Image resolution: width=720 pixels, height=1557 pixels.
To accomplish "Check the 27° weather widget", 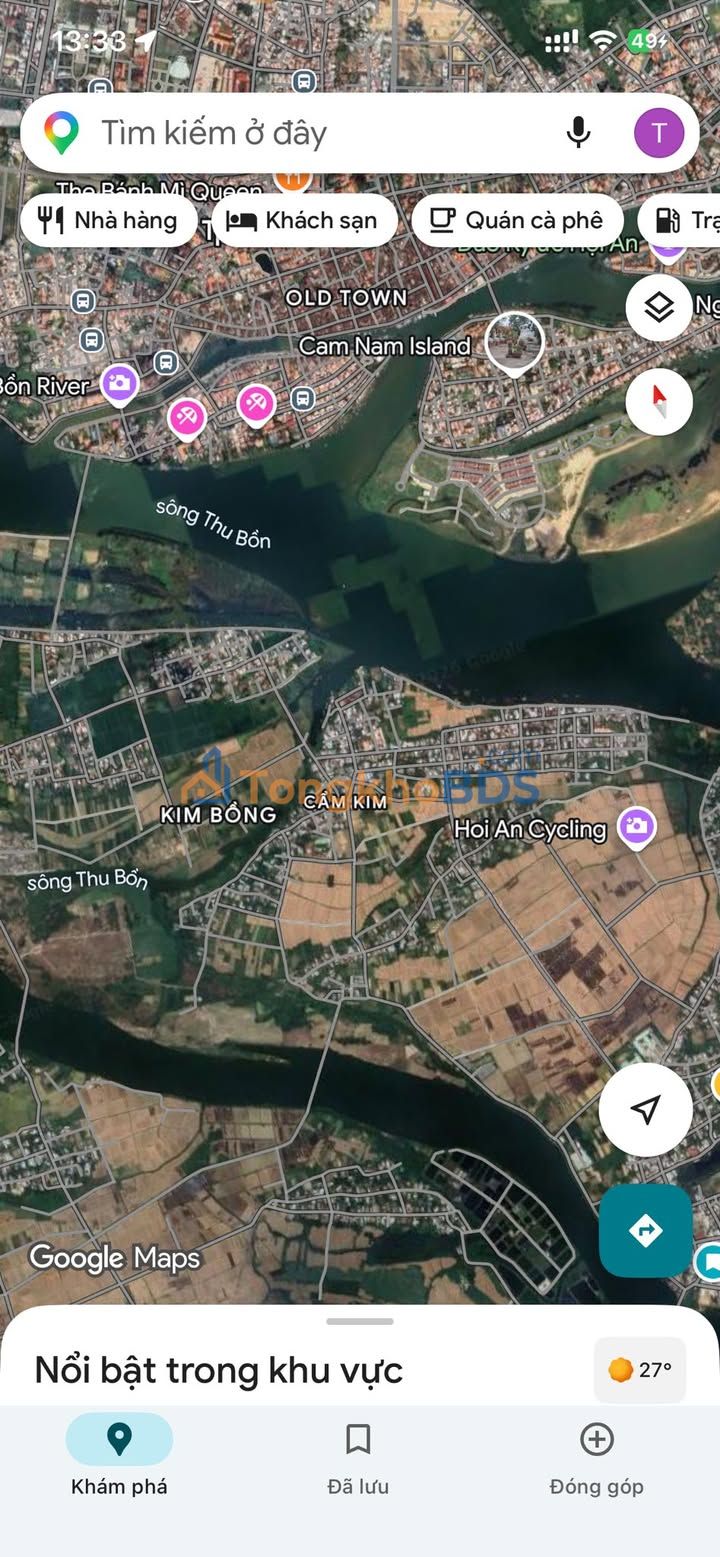I will pyautogui.click(x=640, y=1370).
